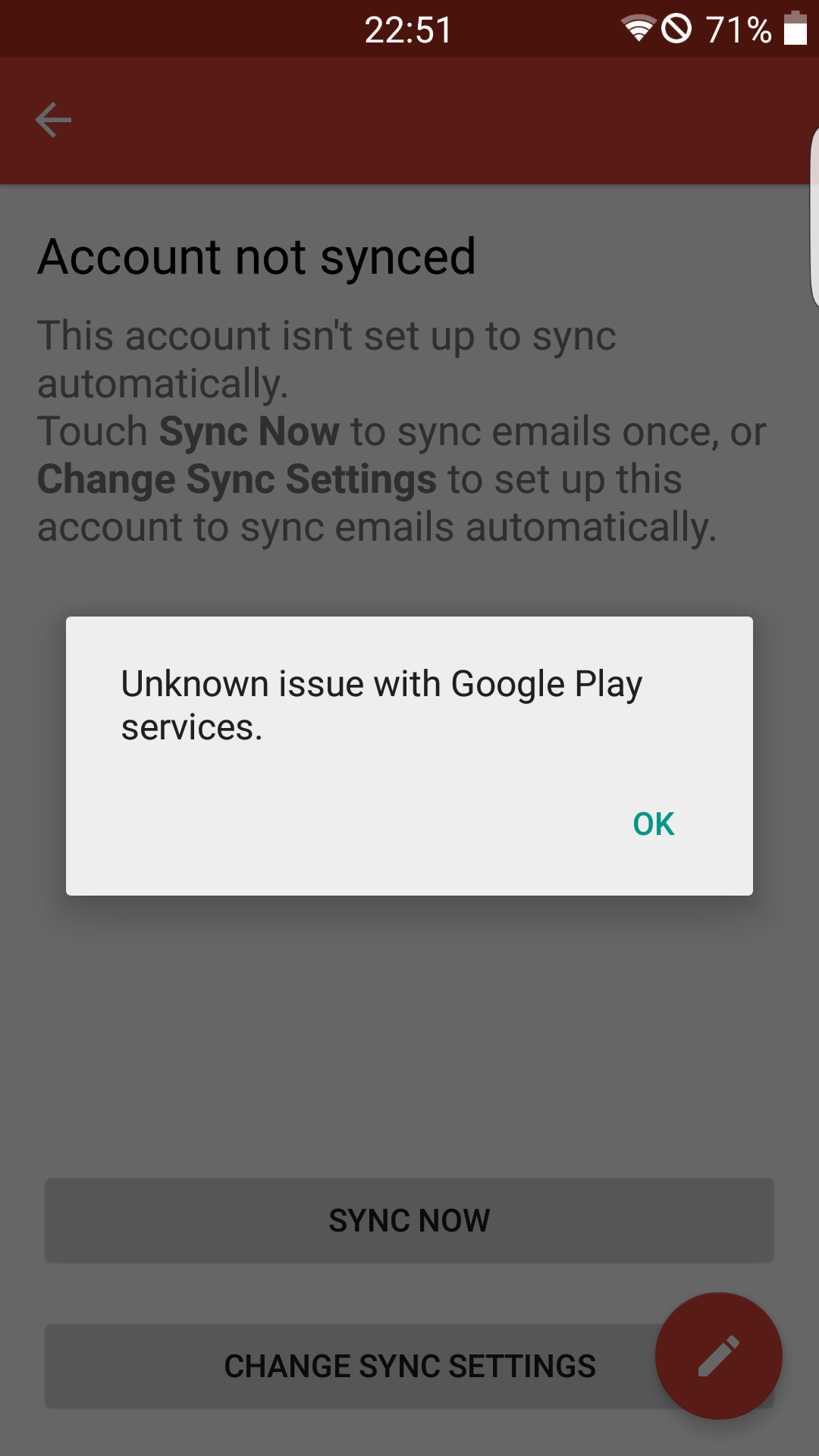This screenshot has height=1456, width=819.
Task: Go back using the arrow icon
Action: [53, 120]
